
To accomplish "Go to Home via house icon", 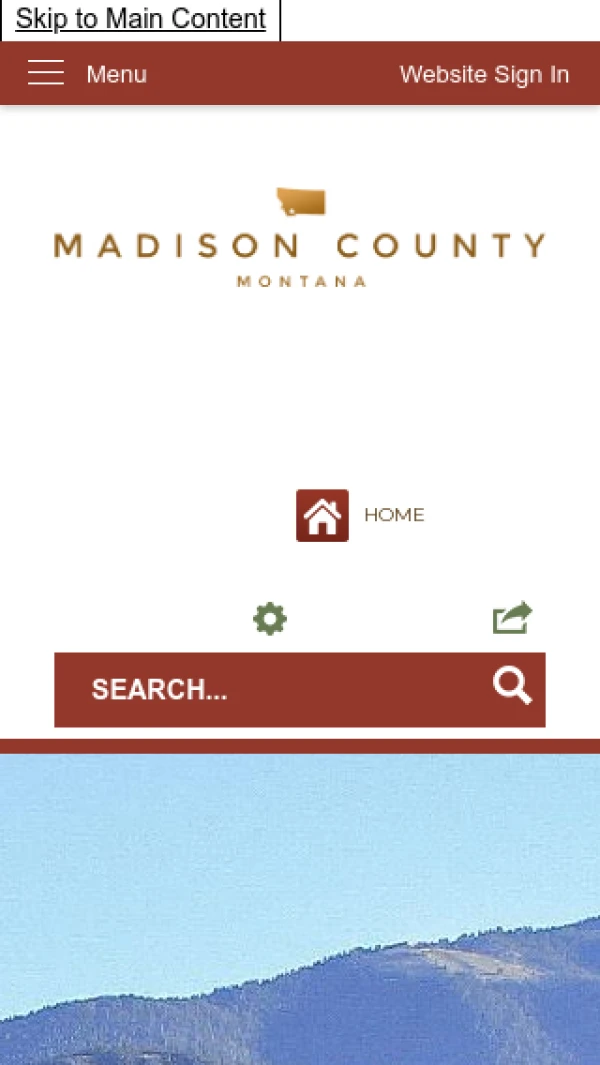I will click(322, 515).
